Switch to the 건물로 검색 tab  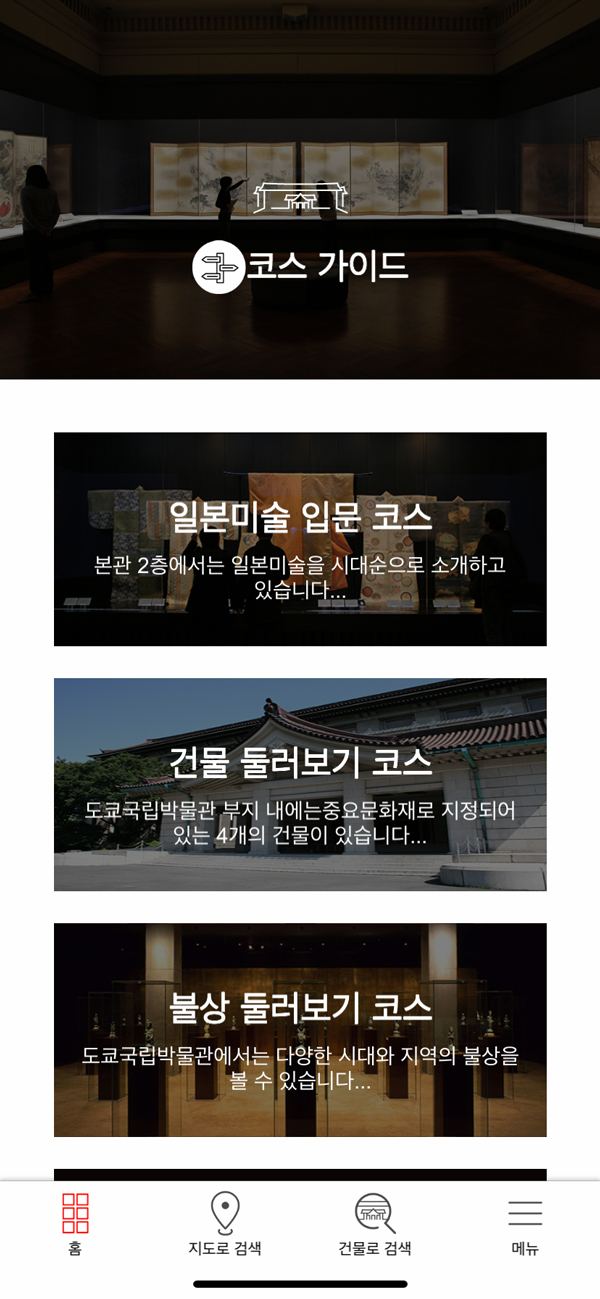tap(375, 1224)
